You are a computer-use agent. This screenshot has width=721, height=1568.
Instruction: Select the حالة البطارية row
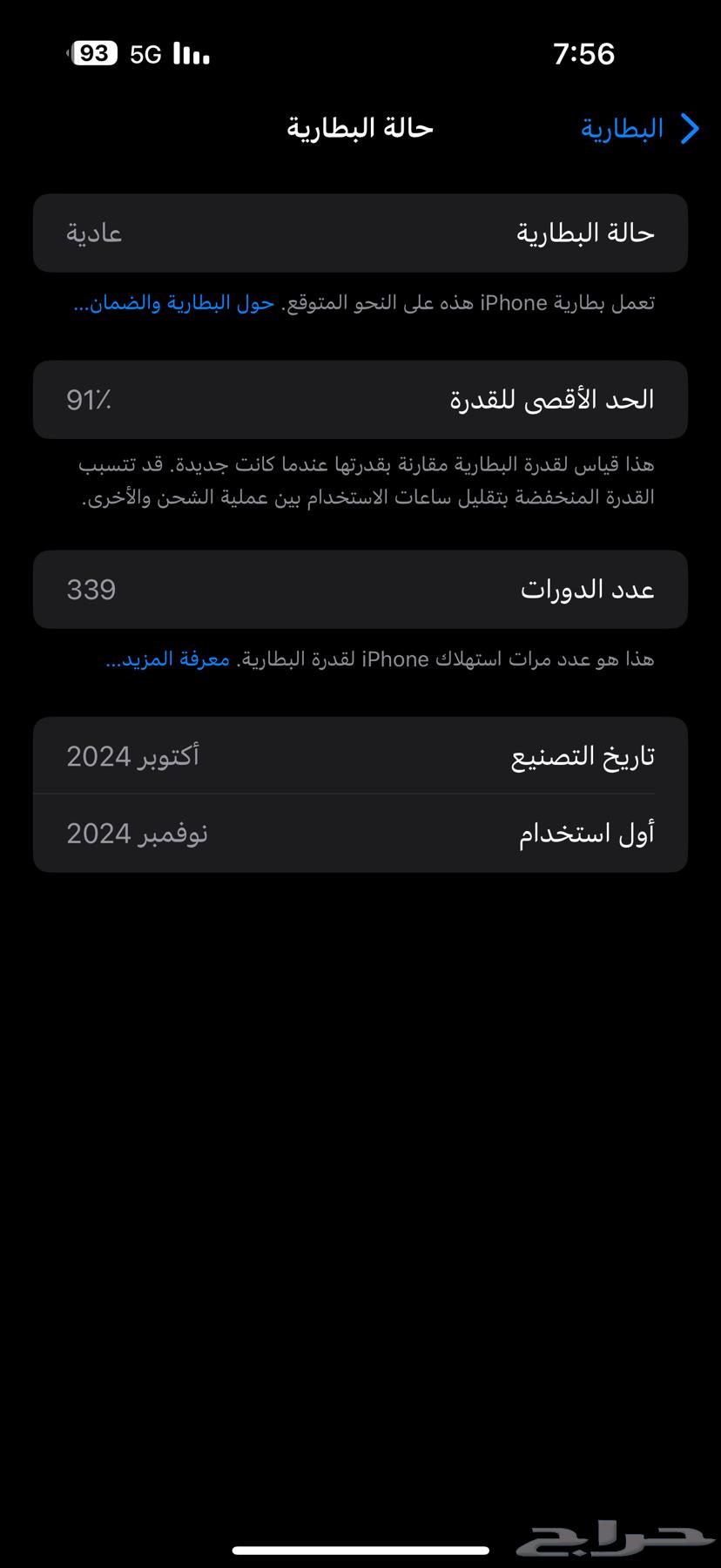pos(360,233)
